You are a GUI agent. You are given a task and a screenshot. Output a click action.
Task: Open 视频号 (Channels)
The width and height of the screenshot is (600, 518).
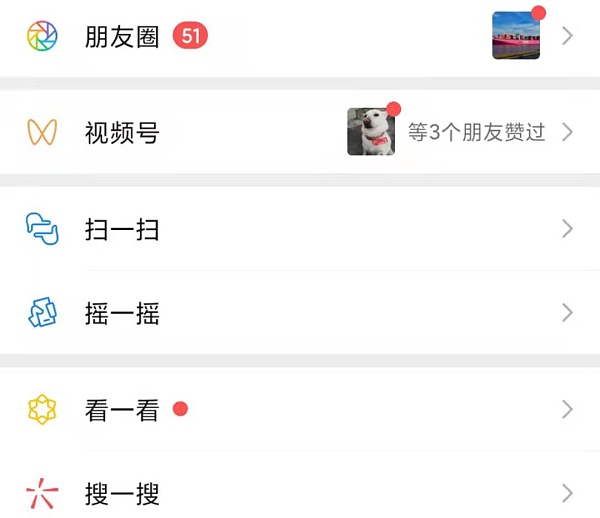[122, 132]
